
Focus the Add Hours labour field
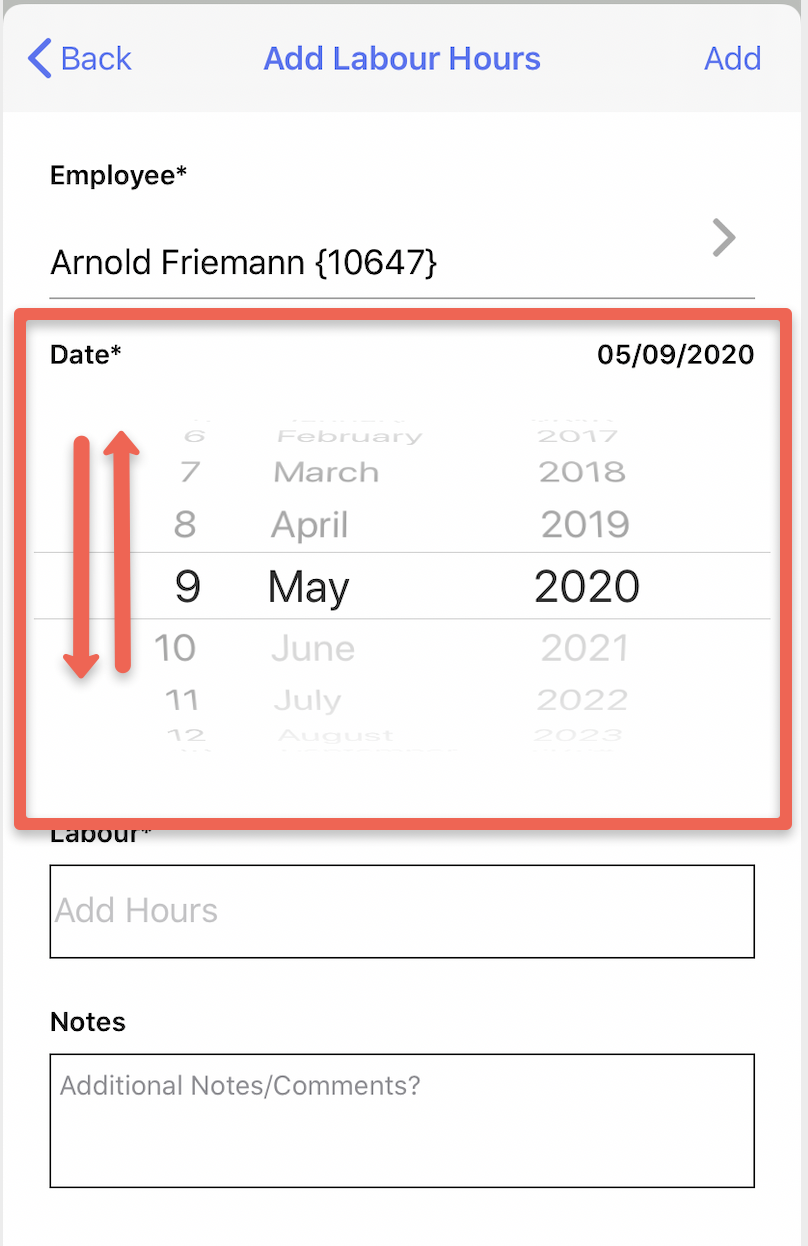pyautogui.click(x=402, y=911)
